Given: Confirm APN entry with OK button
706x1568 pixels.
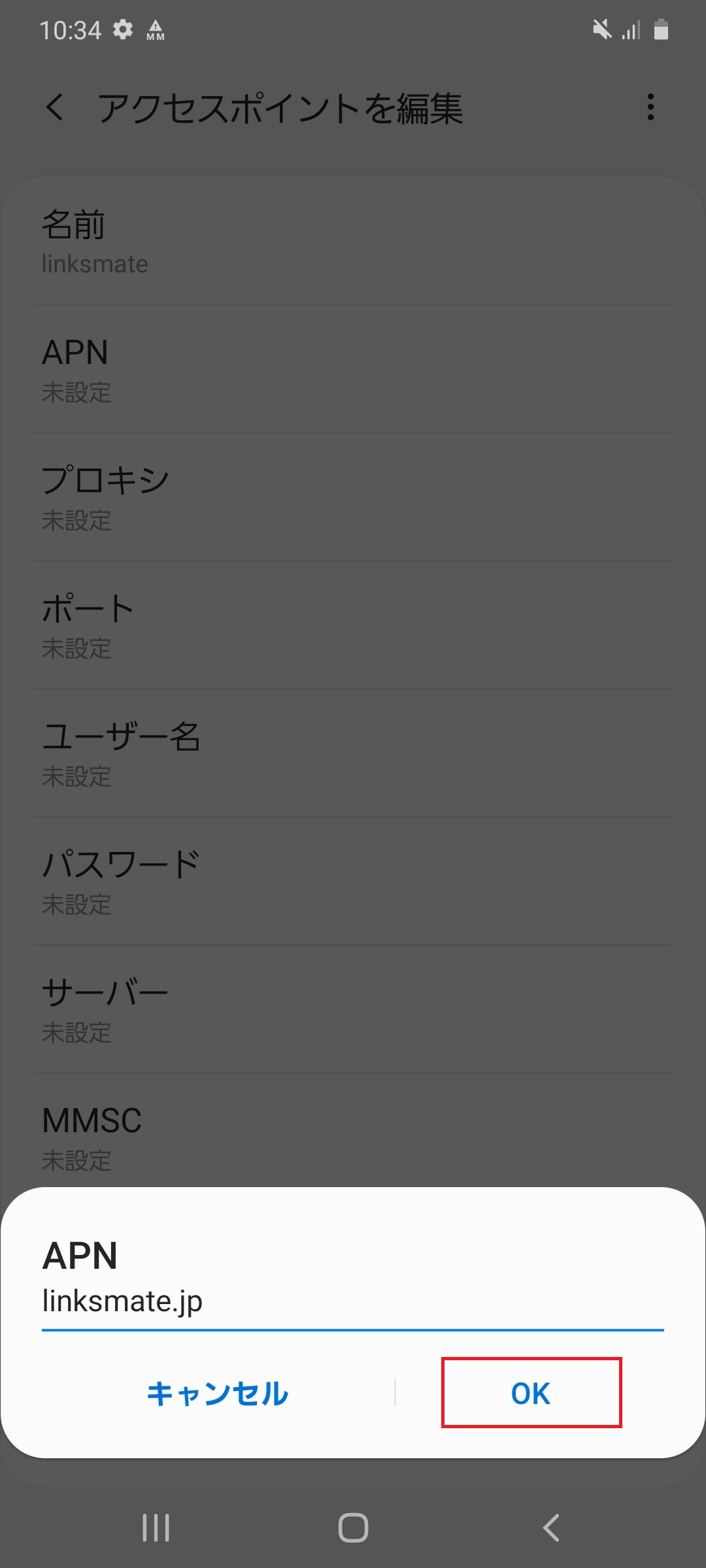Looking at the screenshot, I should 531,1394.
